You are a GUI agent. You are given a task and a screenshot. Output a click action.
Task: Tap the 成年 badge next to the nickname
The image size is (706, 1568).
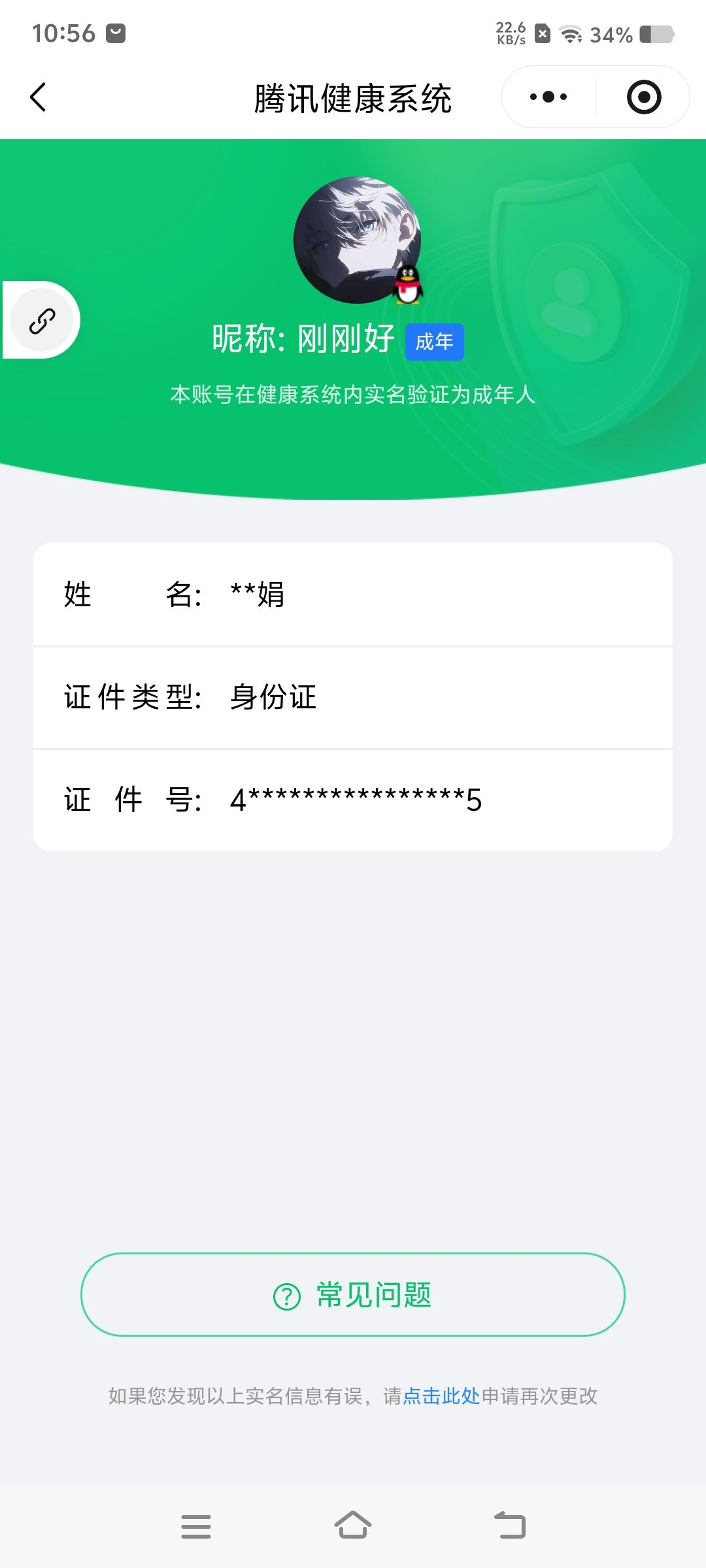click(x=435, y=342)
